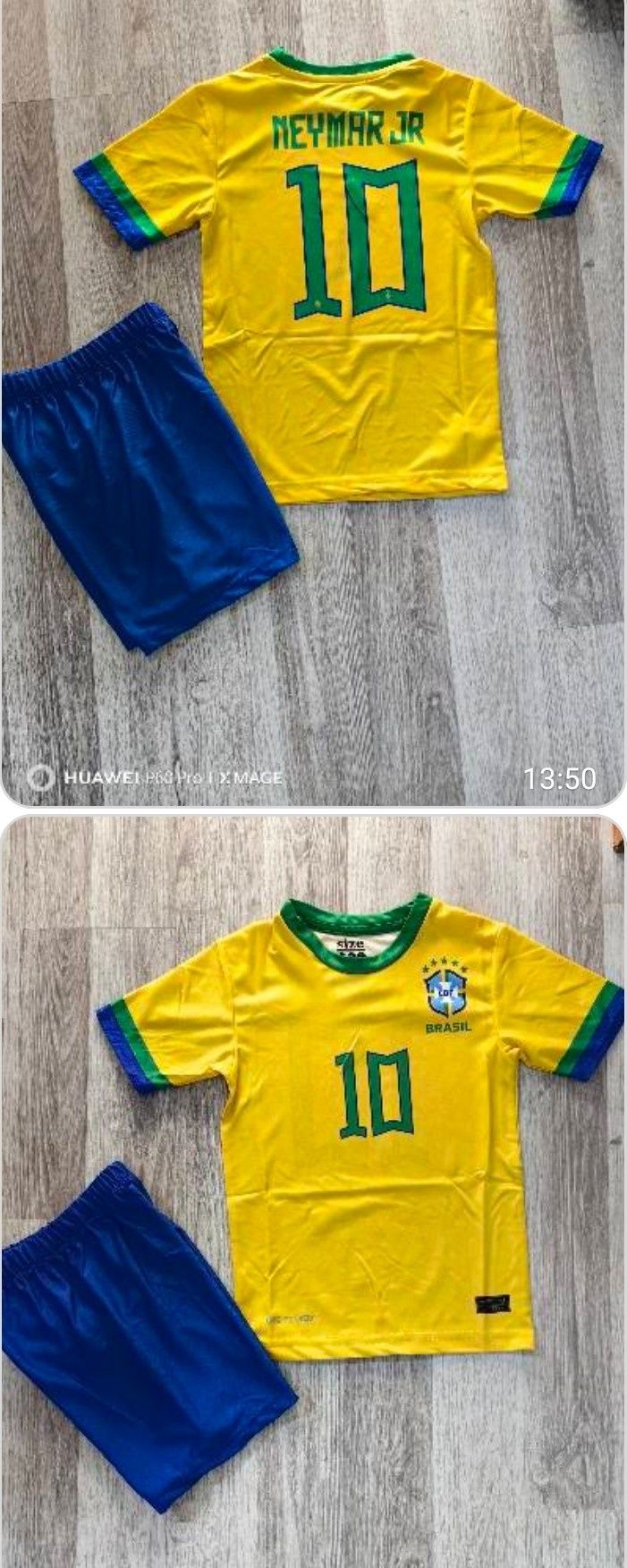Viewport: 627px width, 1568px height.
Task: Open the photo showing the Neymar Jr jersey back
Action: click(313, 403)
